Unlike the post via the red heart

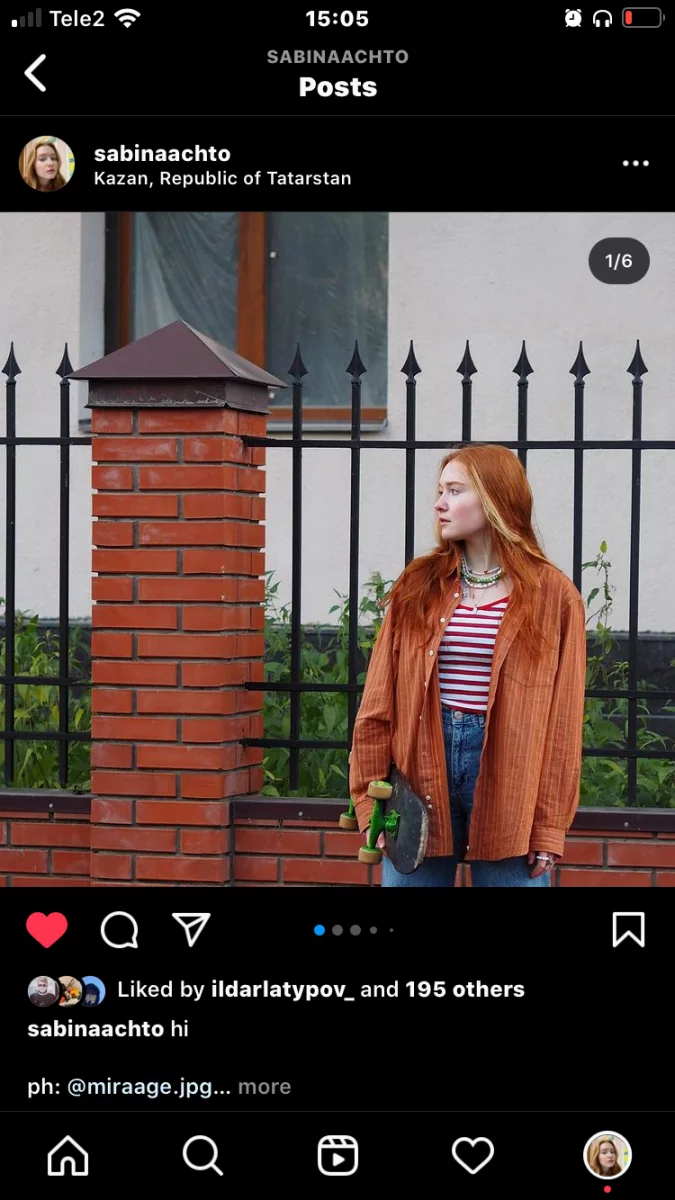[47, 930]
